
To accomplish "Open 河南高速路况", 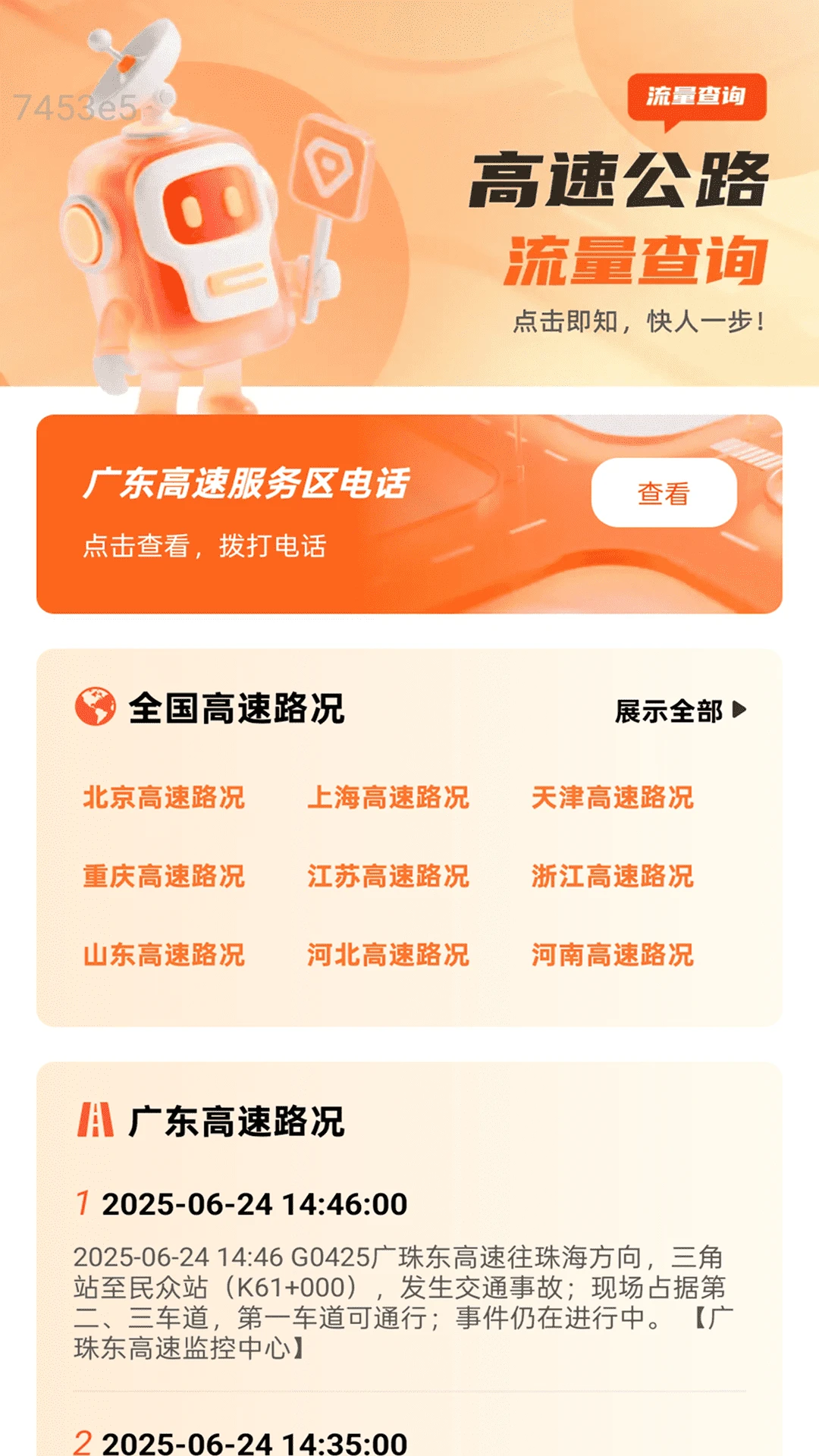I will [x=613, y=955].
